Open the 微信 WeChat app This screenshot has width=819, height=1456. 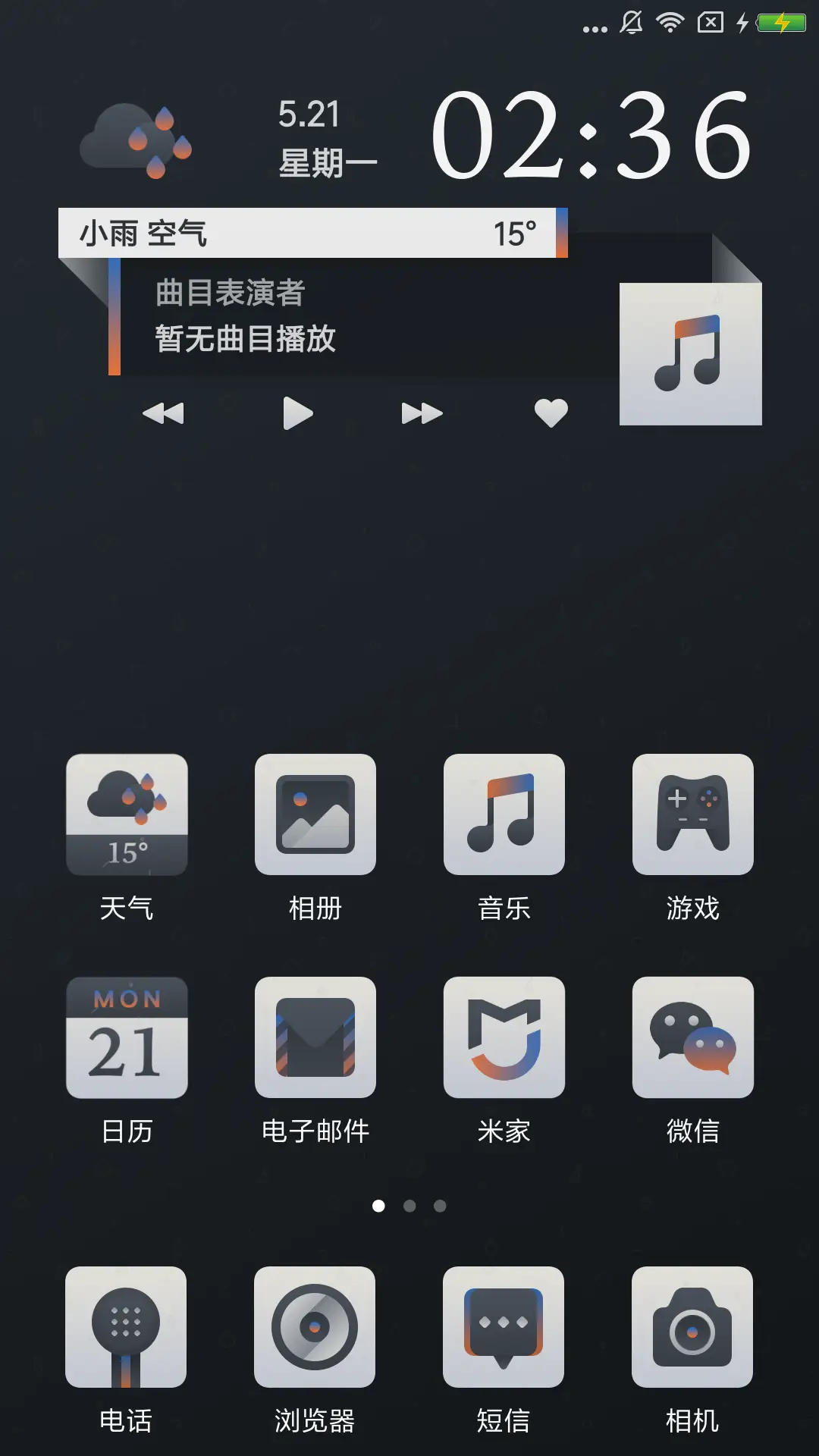click(x=692, y=1039)
